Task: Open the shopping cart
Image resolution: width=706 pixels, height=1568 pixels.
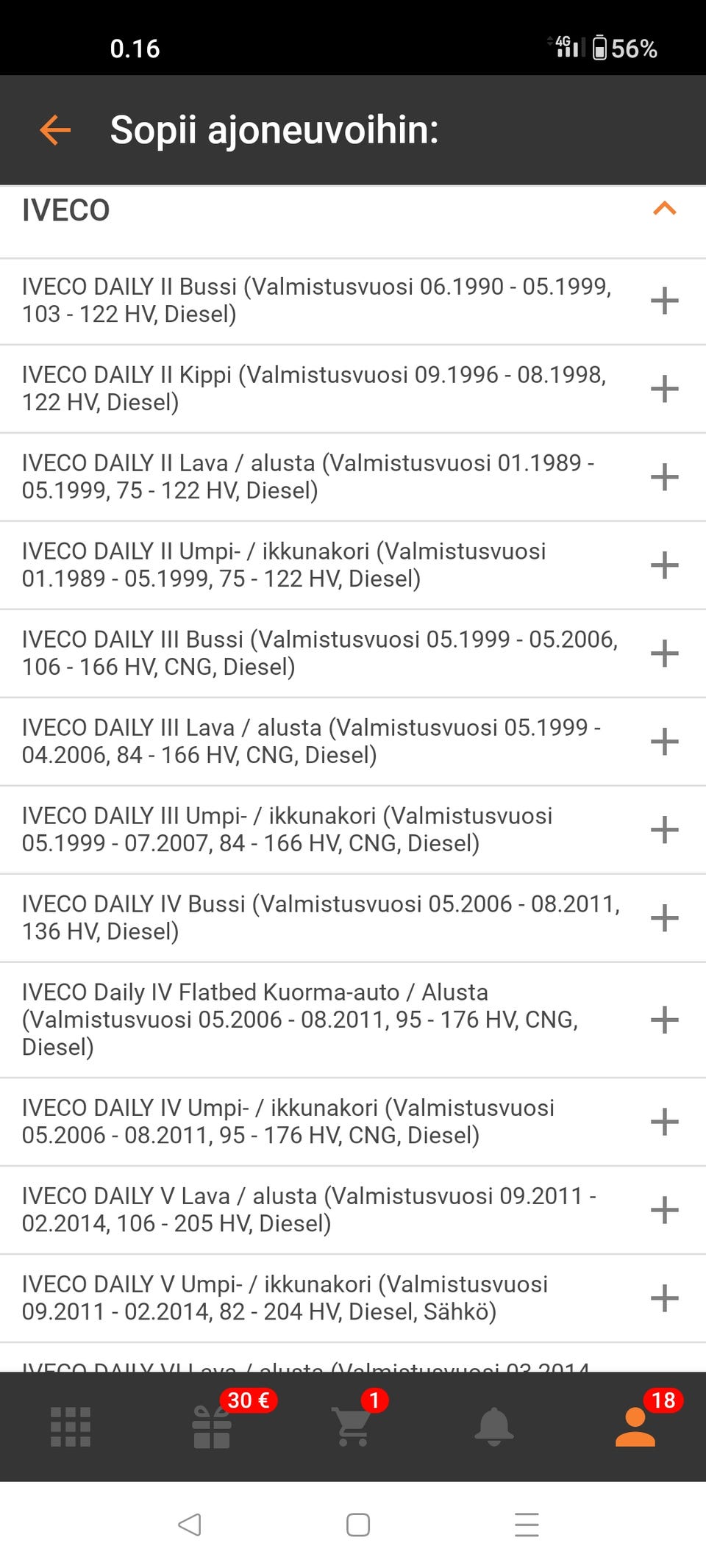Action: tap(353, 1427)
